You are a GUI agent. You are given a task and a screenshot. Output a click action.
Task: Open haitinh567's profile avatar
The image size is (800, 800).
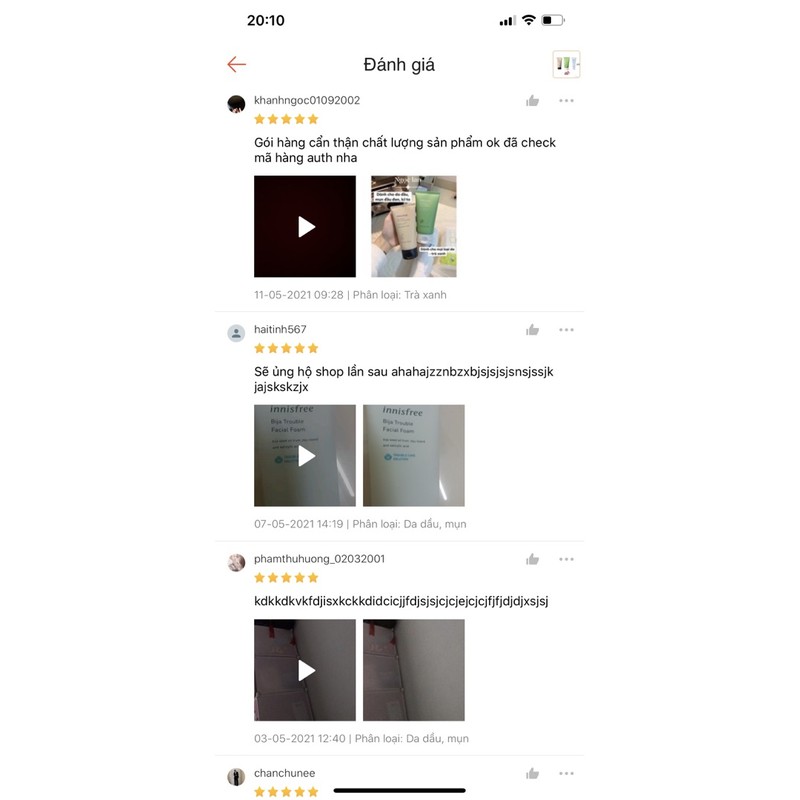236,333
